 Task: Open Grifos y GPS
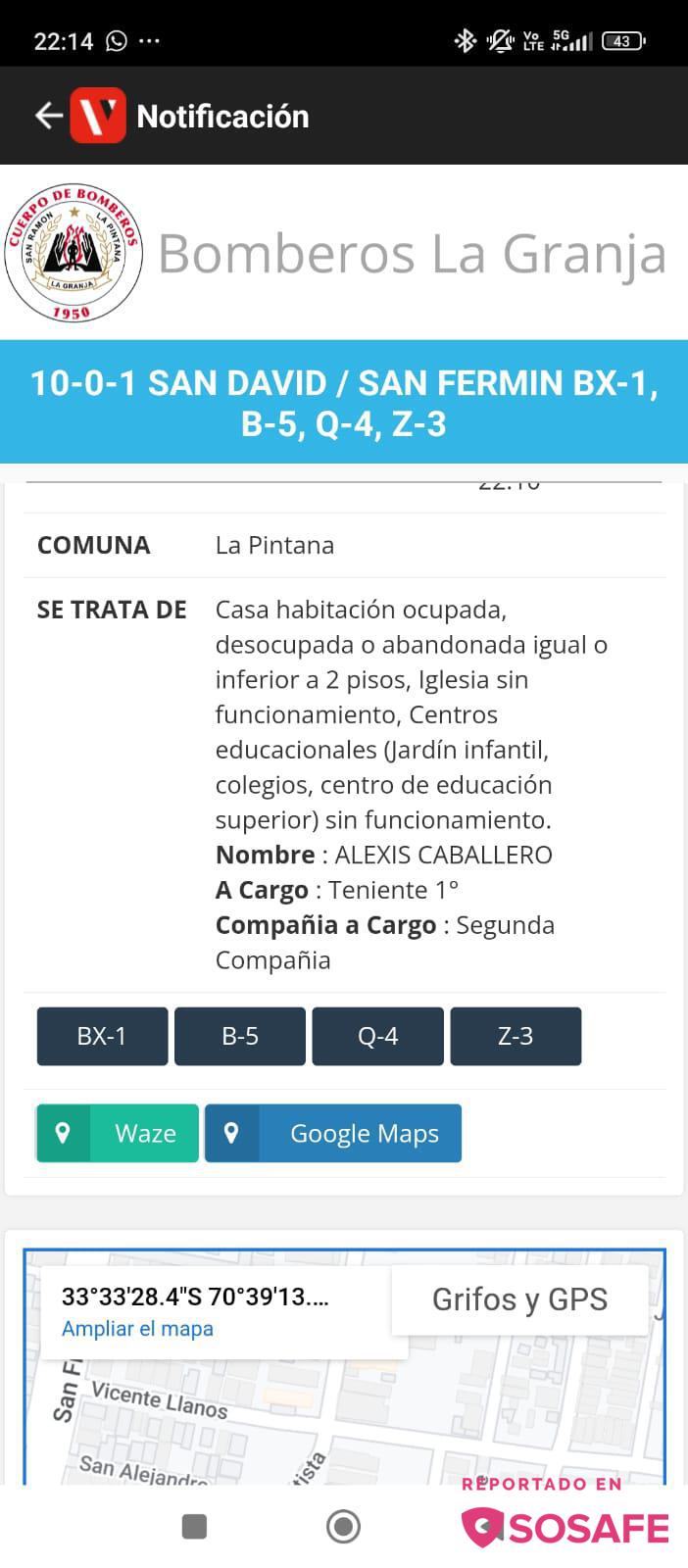pyautogui.click(x=519, y=1299)
